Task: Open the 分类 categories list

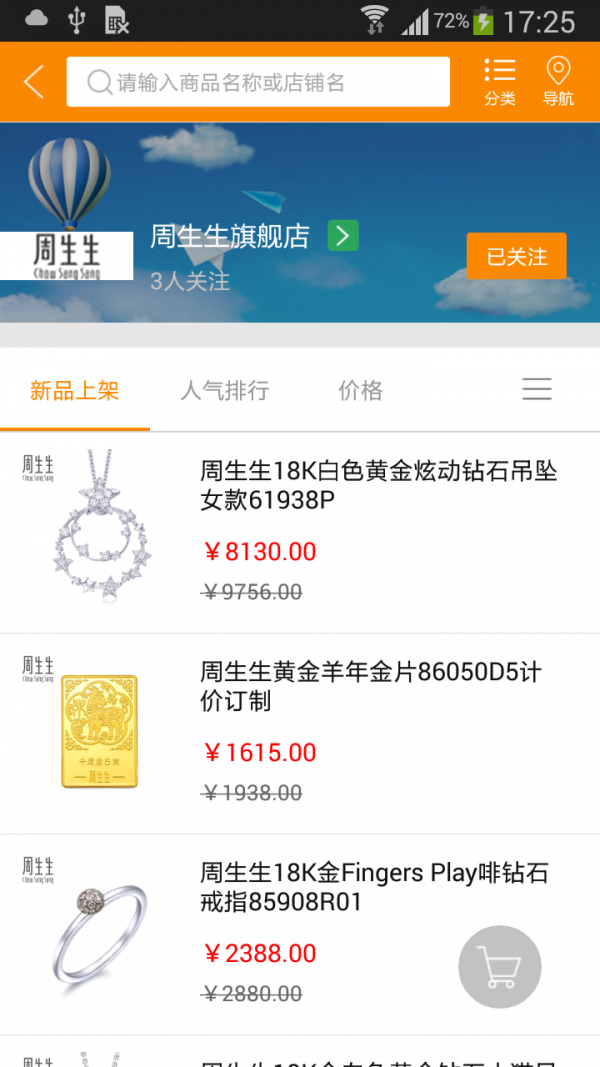Action: [x=499, y=82]
